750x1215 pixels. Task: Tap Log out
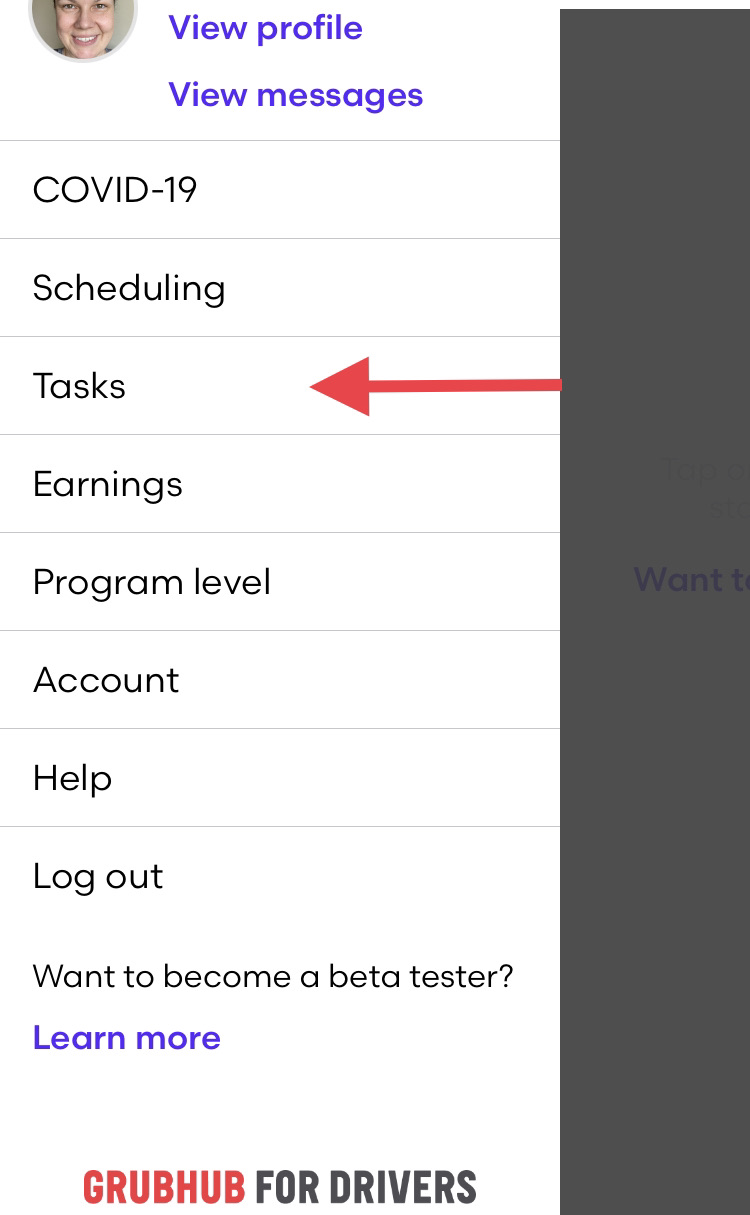point(98,876)
